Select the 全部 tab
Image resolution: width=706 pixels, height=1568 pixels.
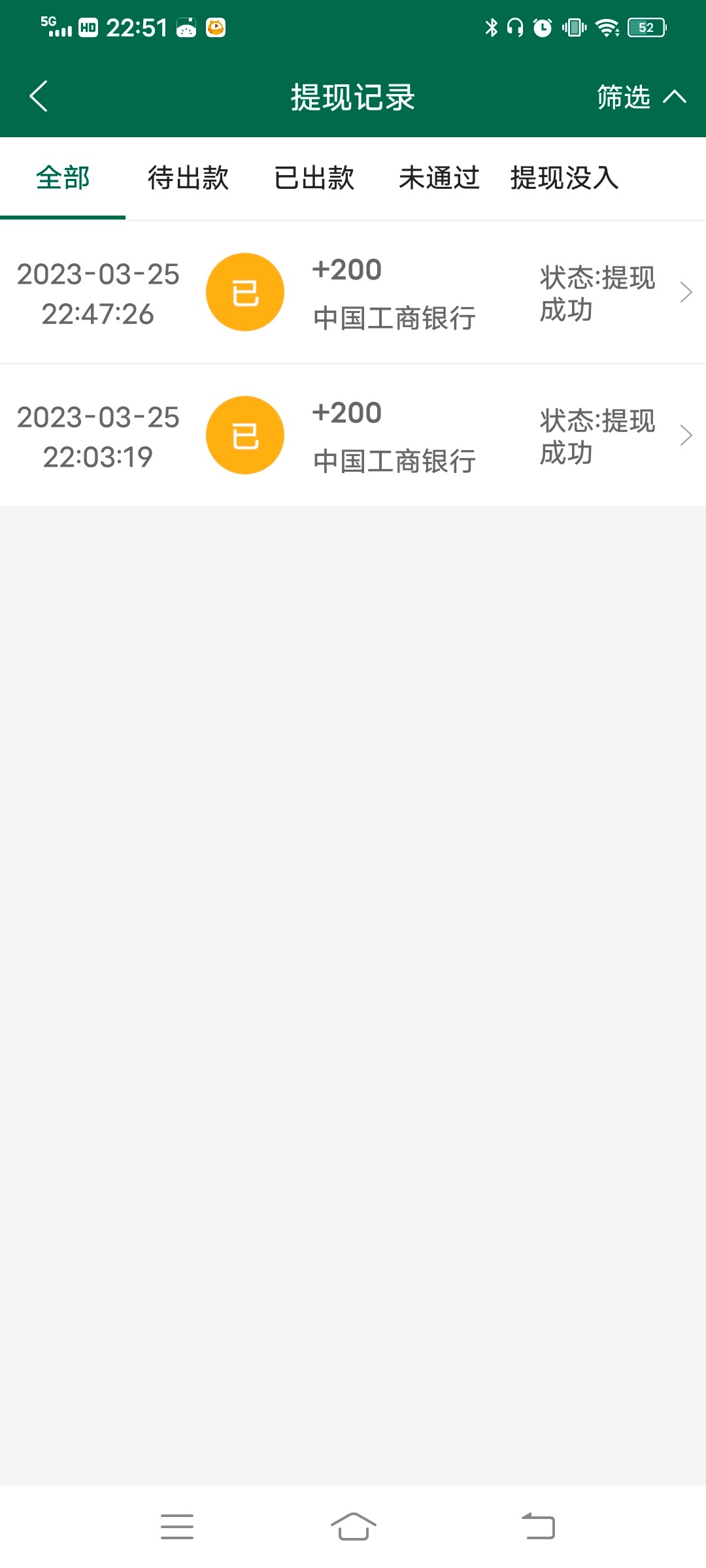pos(63,178)
